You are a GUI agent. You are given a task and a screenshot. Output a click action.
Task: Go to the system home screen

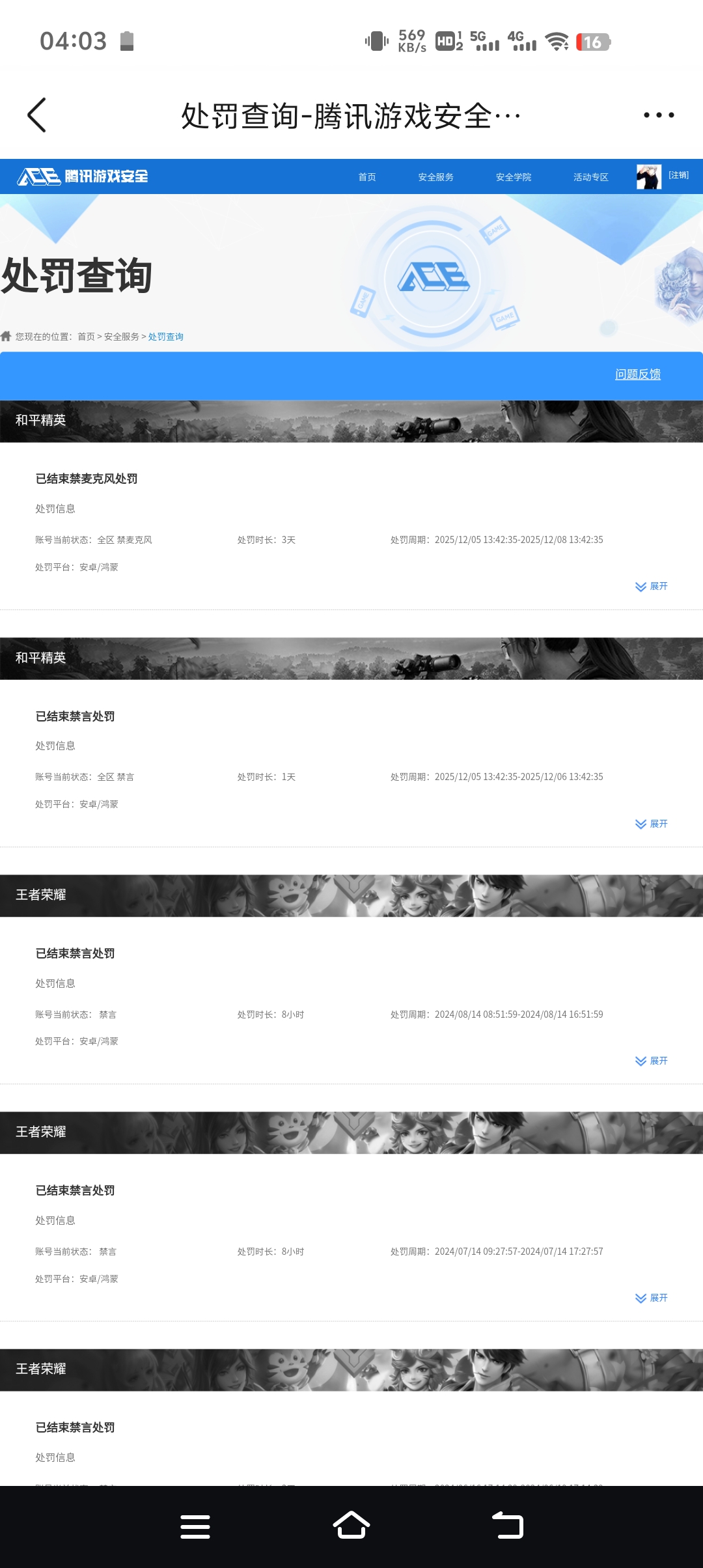point(351,1526)
